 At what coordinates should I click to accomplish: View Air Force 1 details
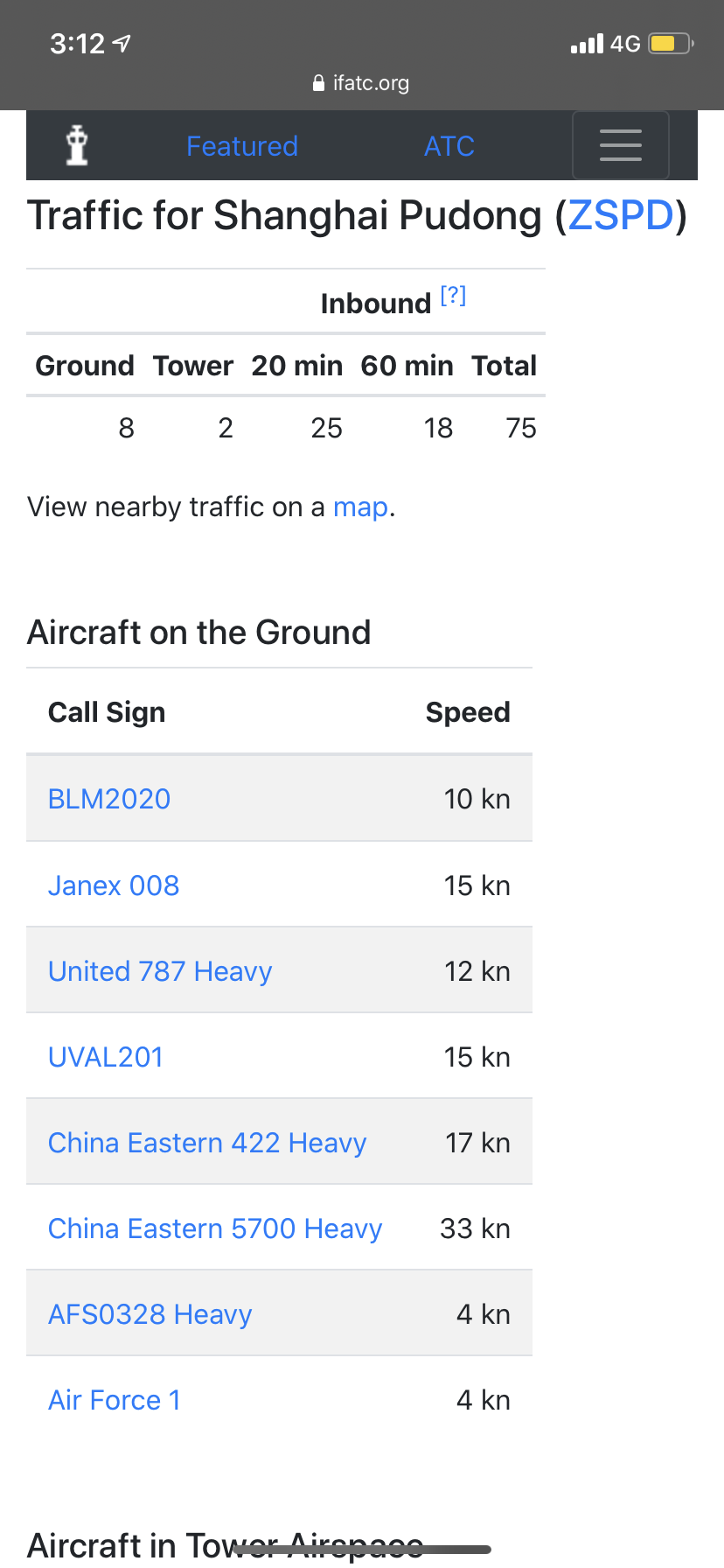[115, 1400]
